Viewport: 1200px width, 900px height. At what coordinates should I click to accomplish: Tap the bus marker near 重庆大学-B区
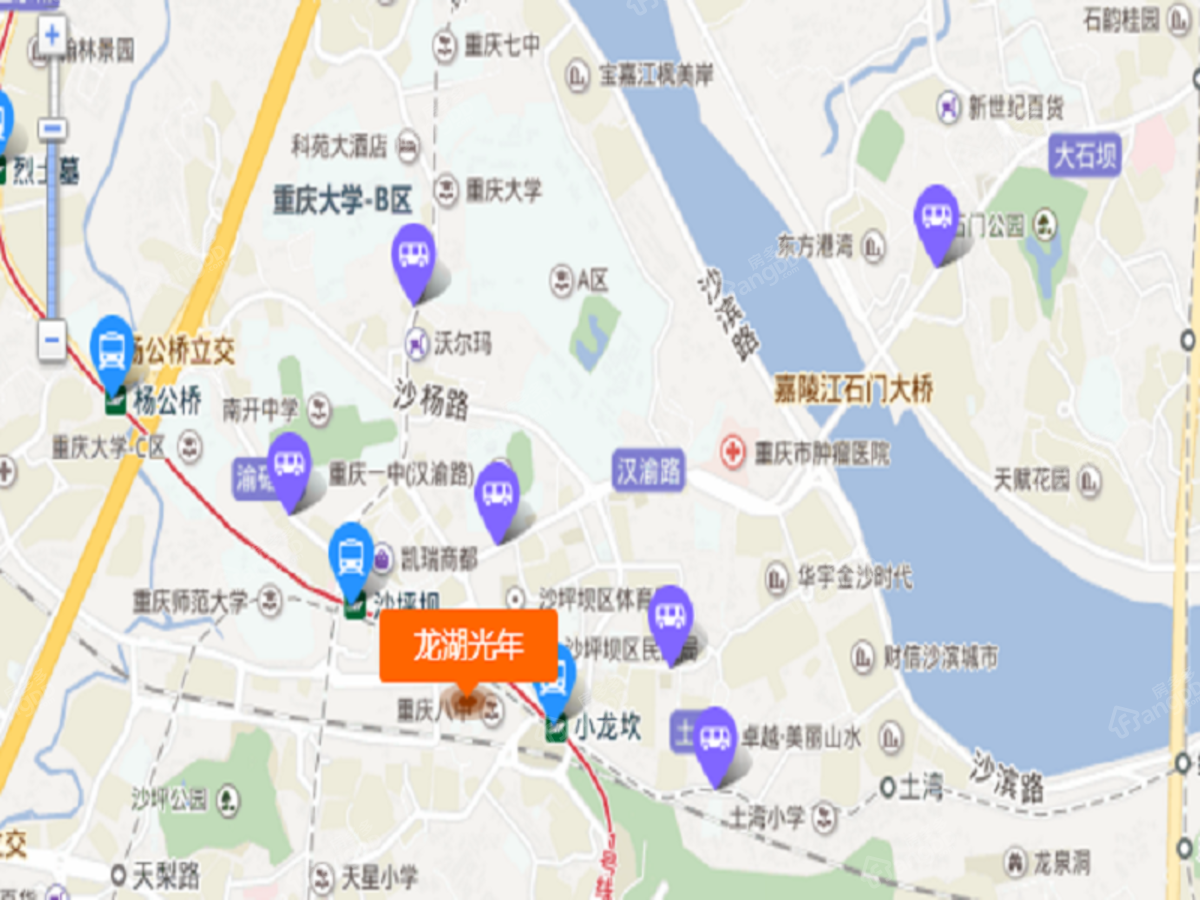pos(414,256)
